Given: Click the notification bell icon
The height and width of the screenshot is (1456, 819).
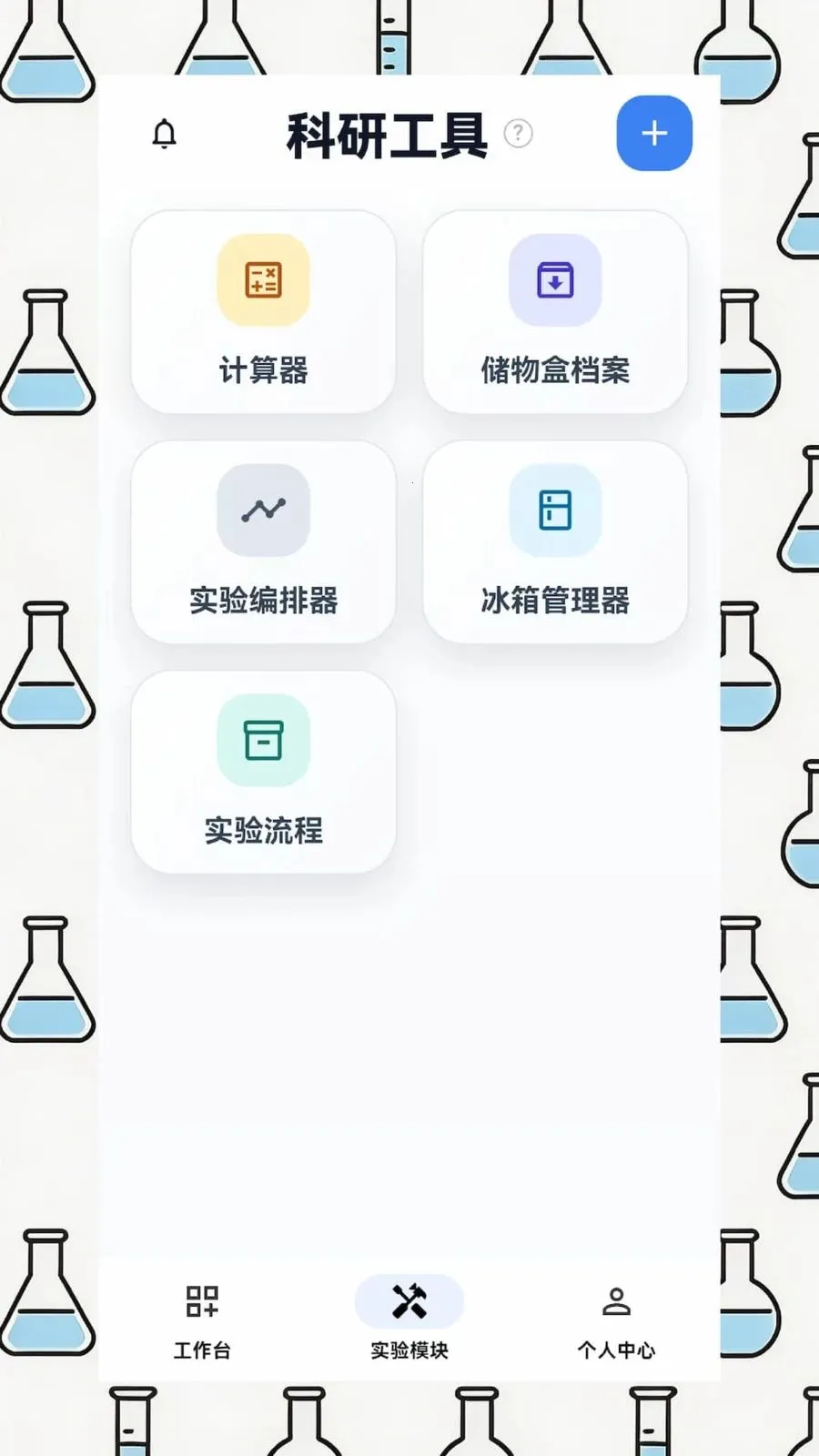Looking at the screenshot, I should tap(164, 133).
